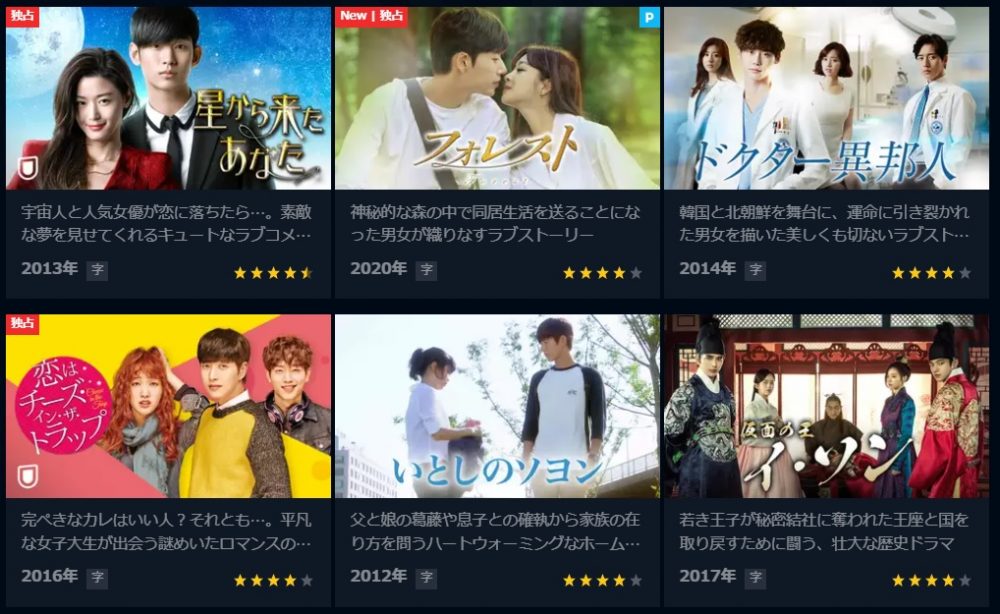View 恋はチーズ・イン・ザ・トラップ details
The width and height of the screenshot is (1000, 614).
pyautogui.click(x=168, y=407)
